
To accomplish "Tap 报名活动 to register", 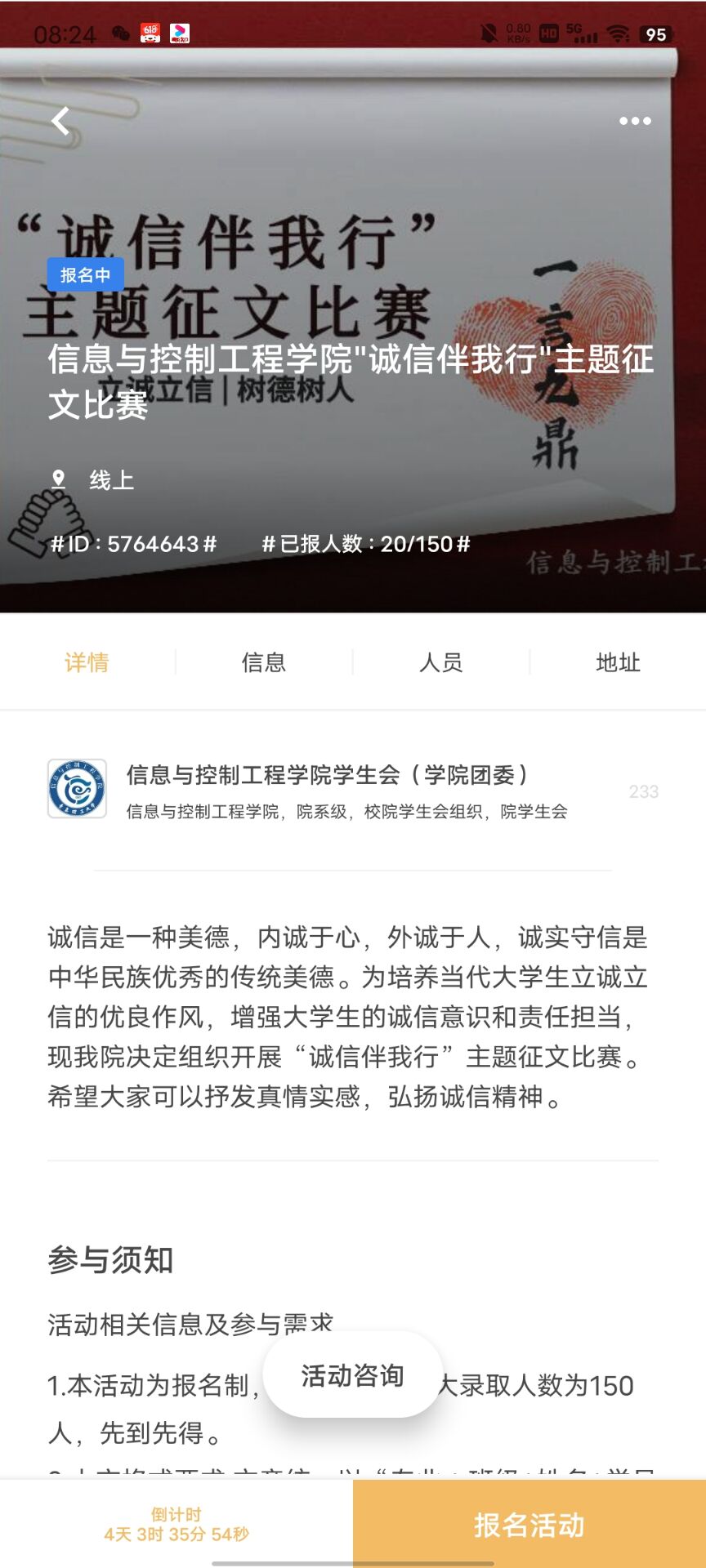I will click(529, 1525).
